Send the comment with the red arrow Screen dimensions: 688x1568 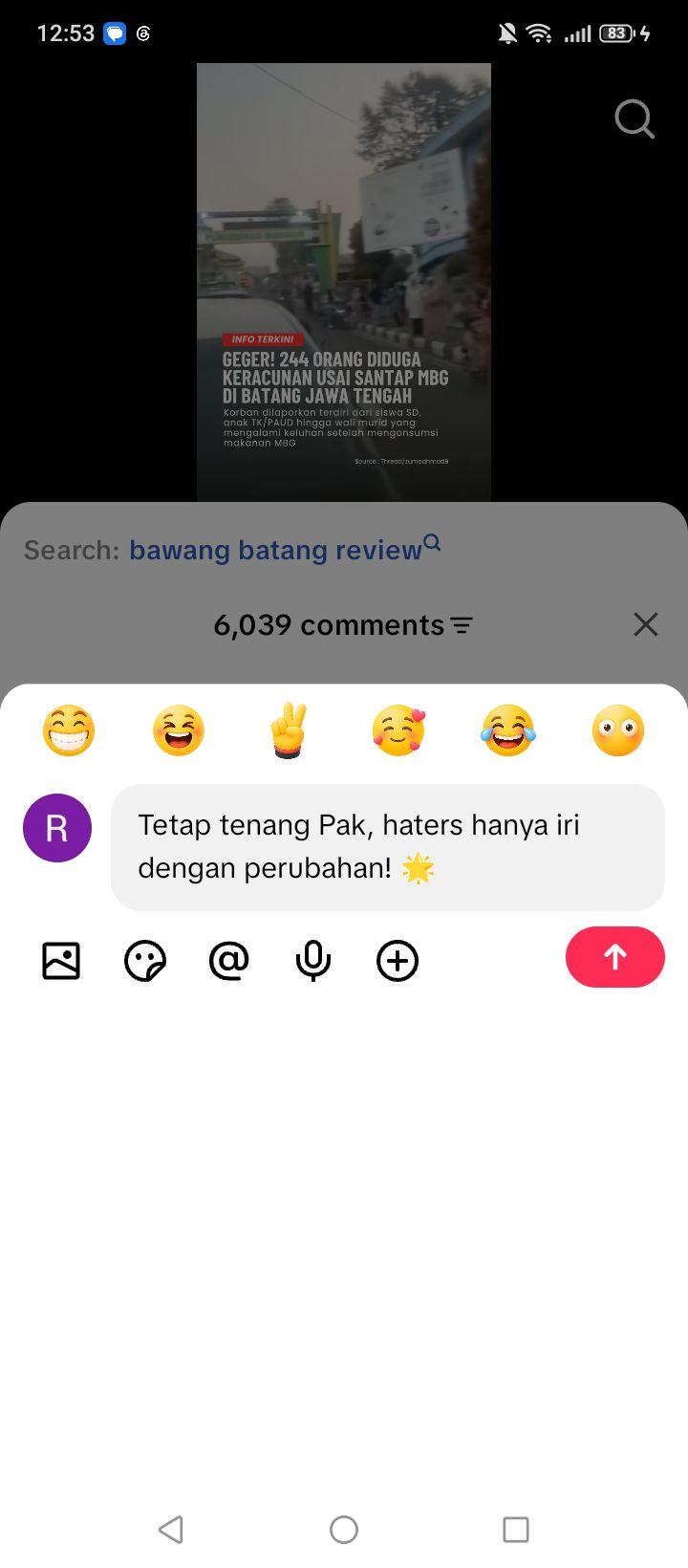click(x=615, y=957)
